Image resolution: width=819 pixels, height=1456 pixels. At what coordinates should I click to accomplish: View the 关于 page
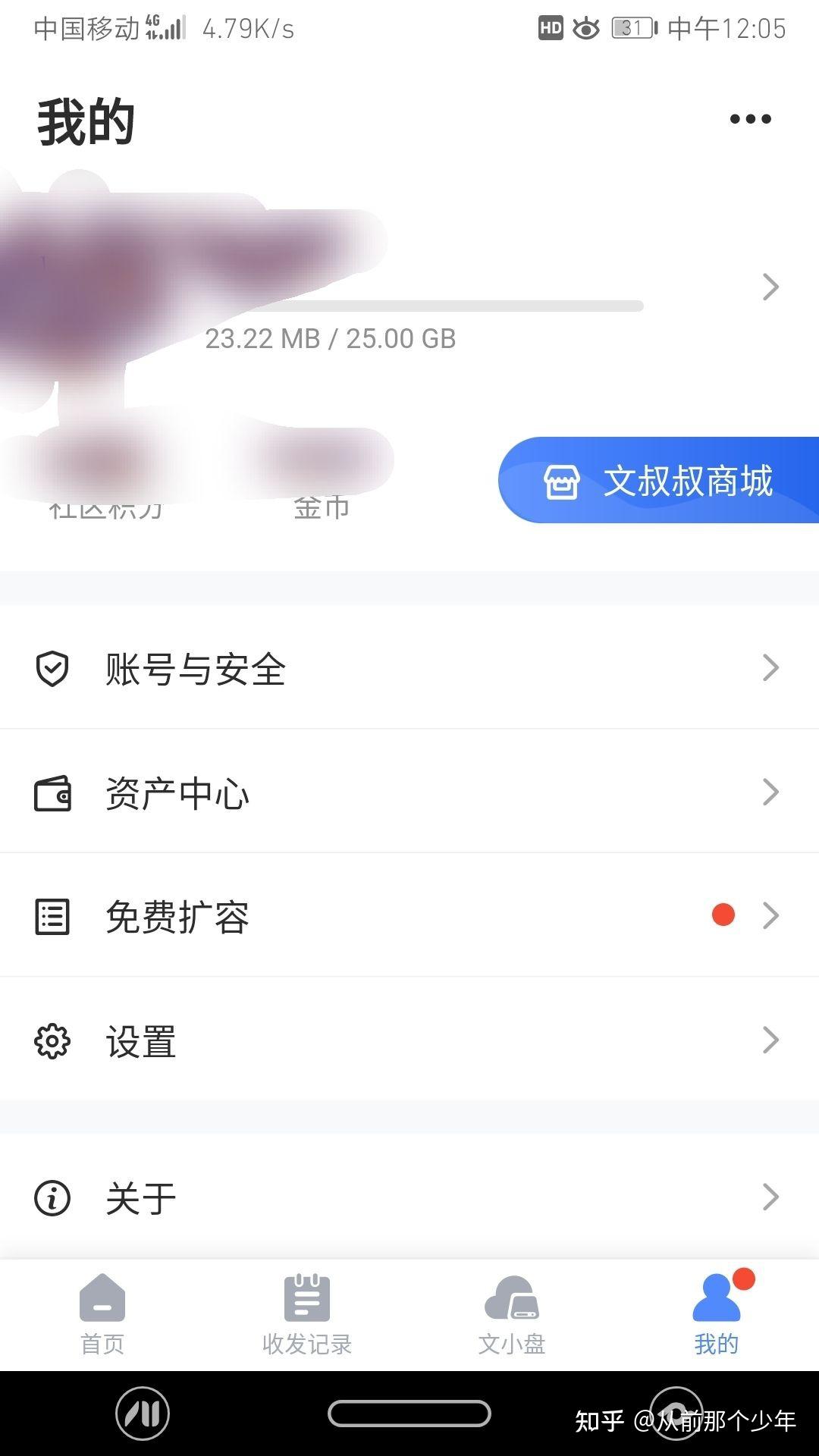(x=409, y=1198)
